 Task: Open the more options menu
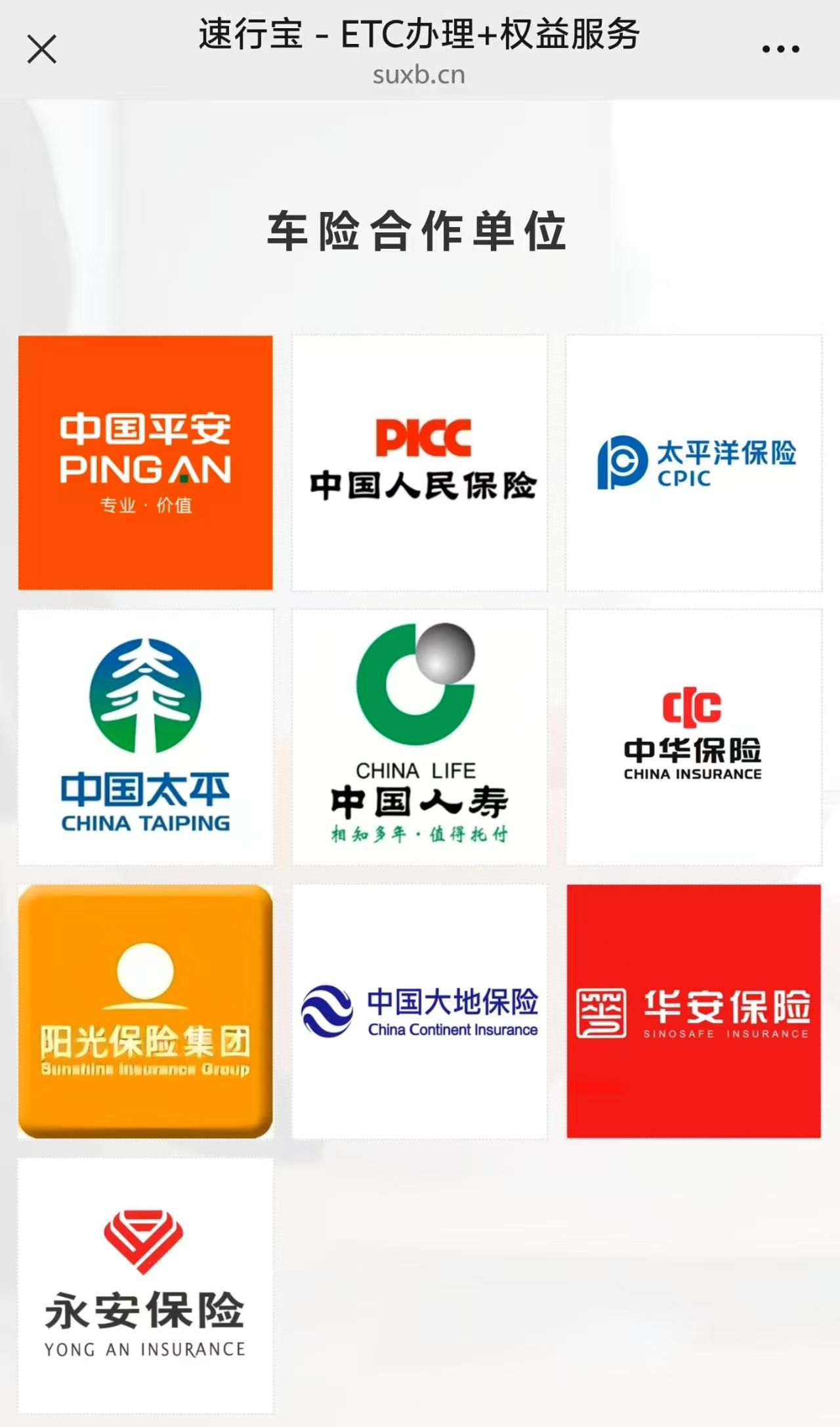[x=780, y=47]
